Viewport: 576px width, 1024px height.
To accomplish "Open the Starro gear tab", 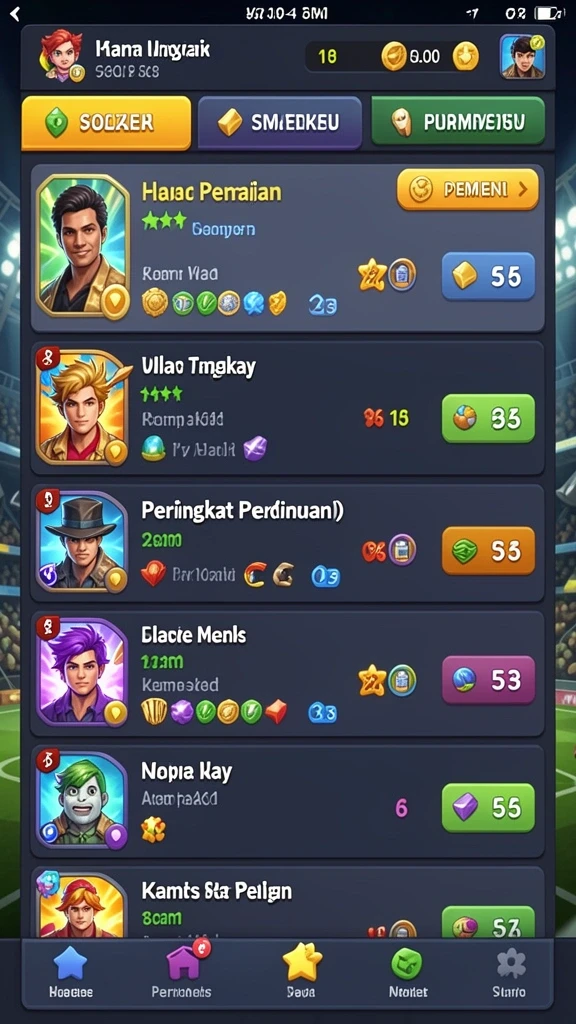I will 509,974.
